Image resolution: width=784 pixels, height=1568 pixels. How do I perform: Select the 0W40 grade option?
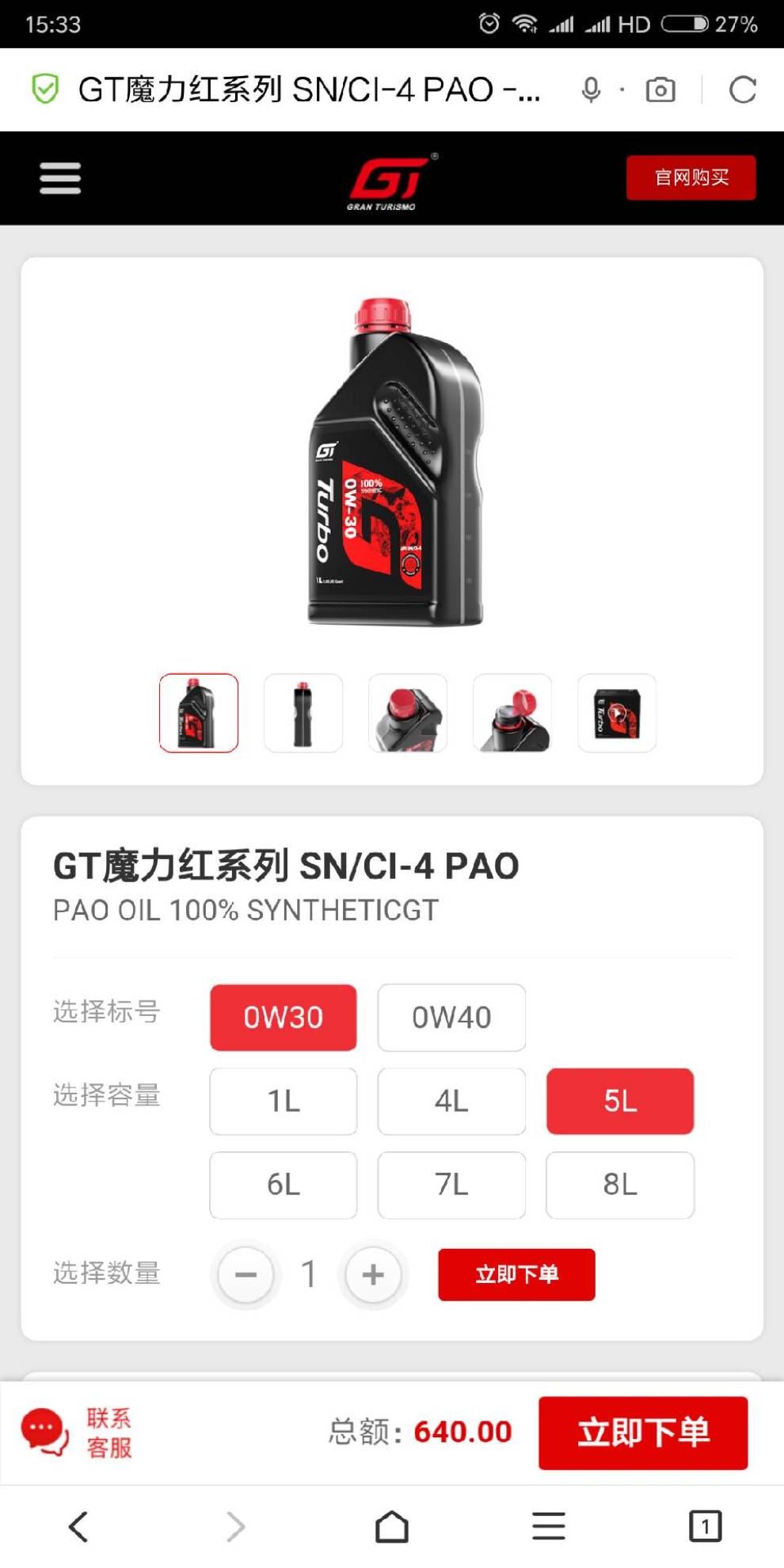(x=451, y=1018)
